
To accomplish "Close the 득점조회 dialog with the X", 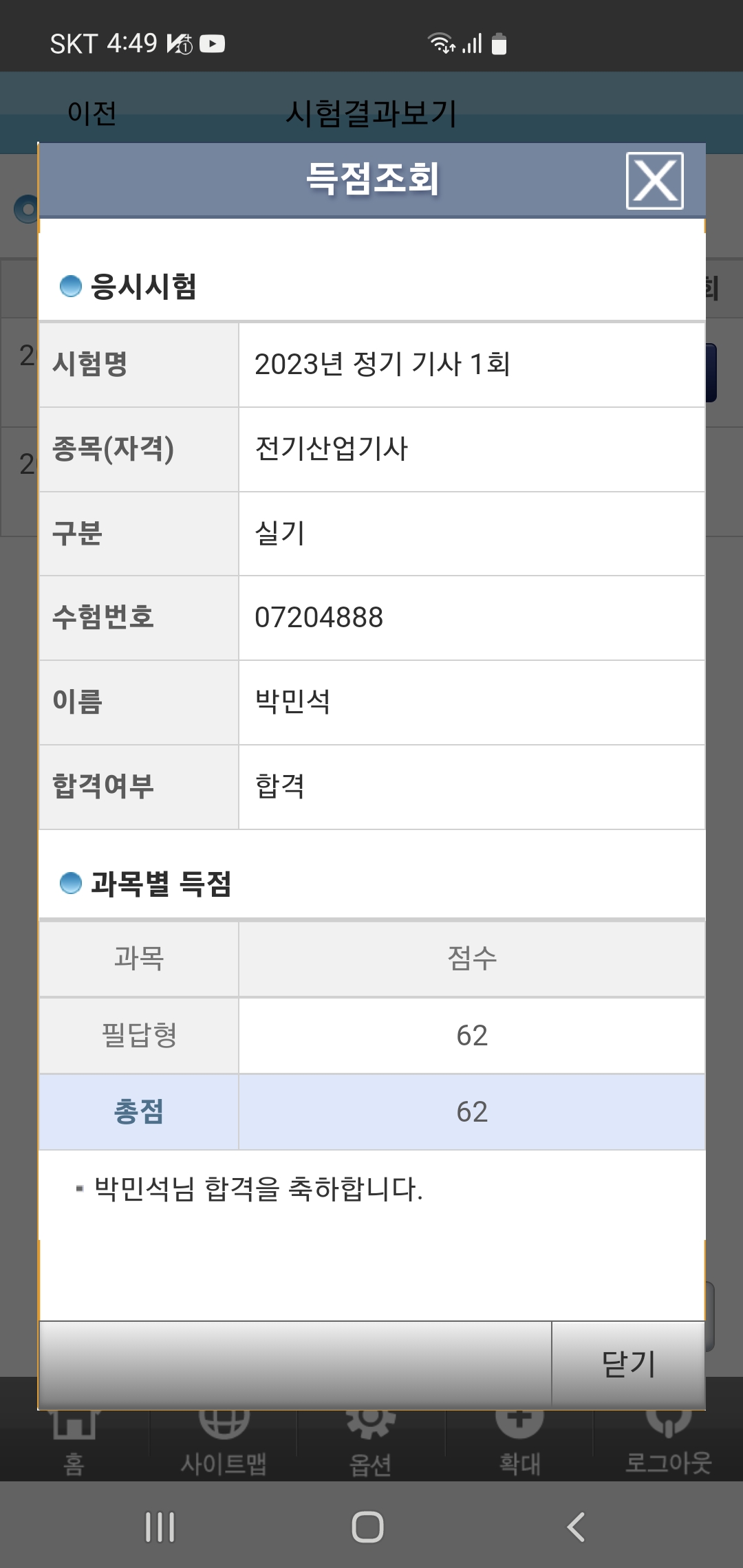I will point(654,181).
